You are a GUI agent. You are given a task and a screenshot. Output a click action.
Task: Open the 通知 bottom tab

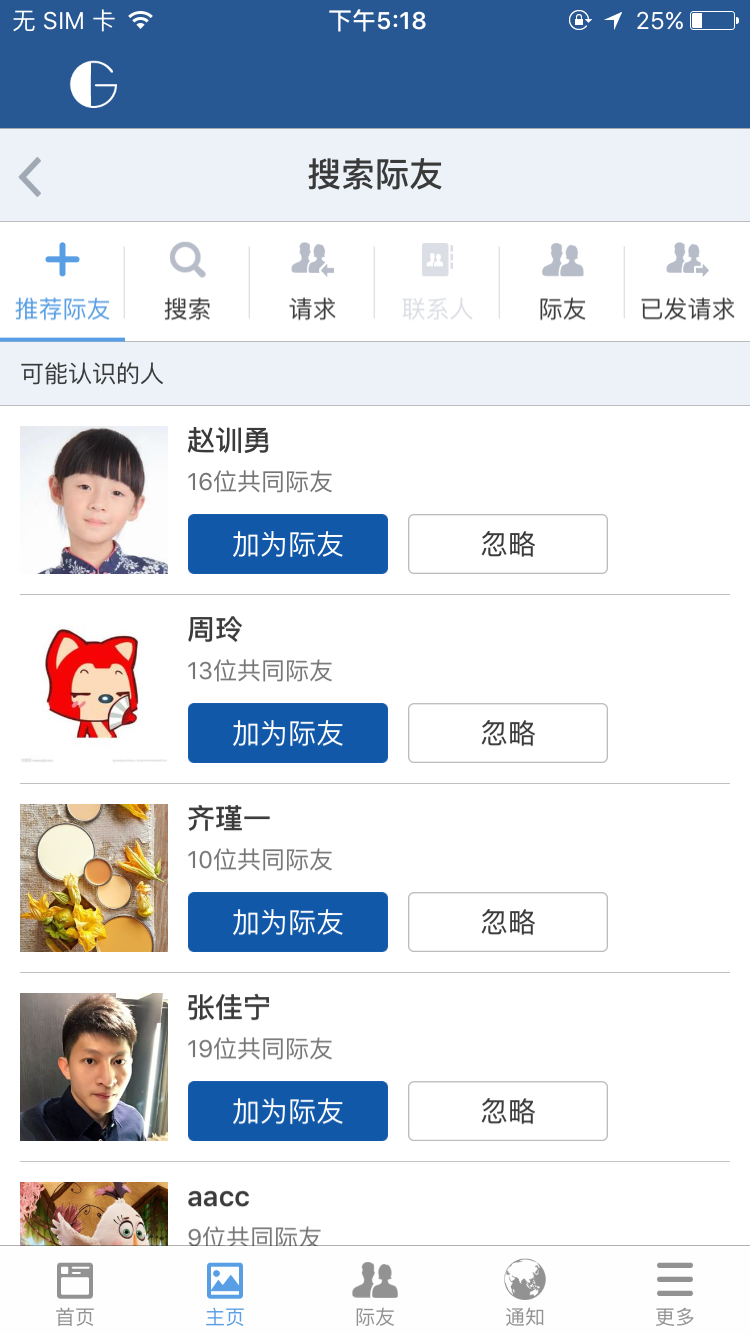click(x=525, y=1292)
